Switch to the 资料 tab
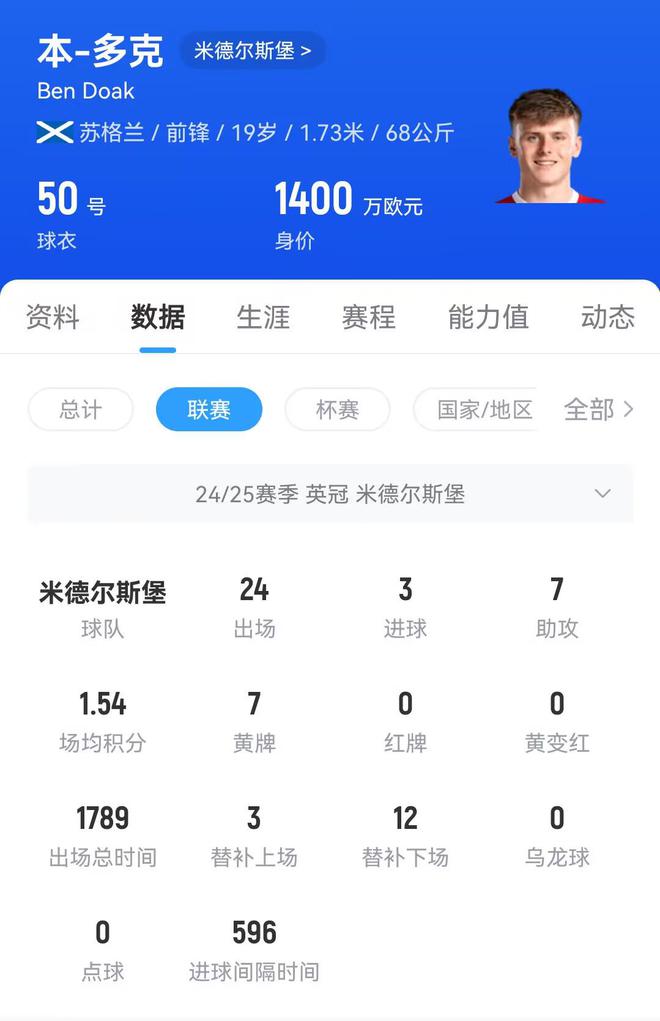 (x=52, y=317)
